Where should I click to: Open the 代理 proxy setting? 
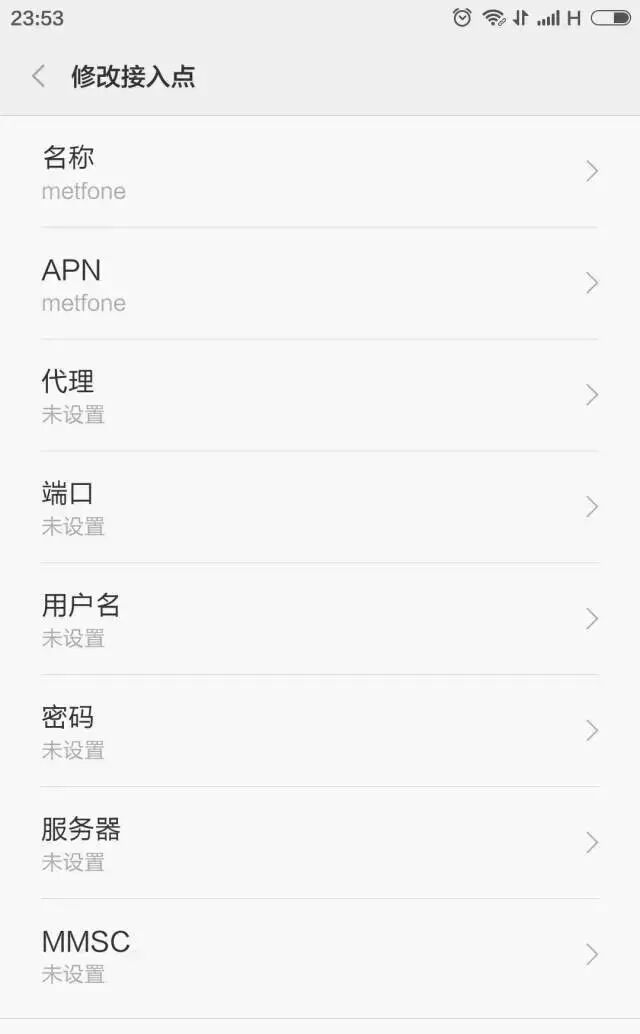tap(320, 395)
